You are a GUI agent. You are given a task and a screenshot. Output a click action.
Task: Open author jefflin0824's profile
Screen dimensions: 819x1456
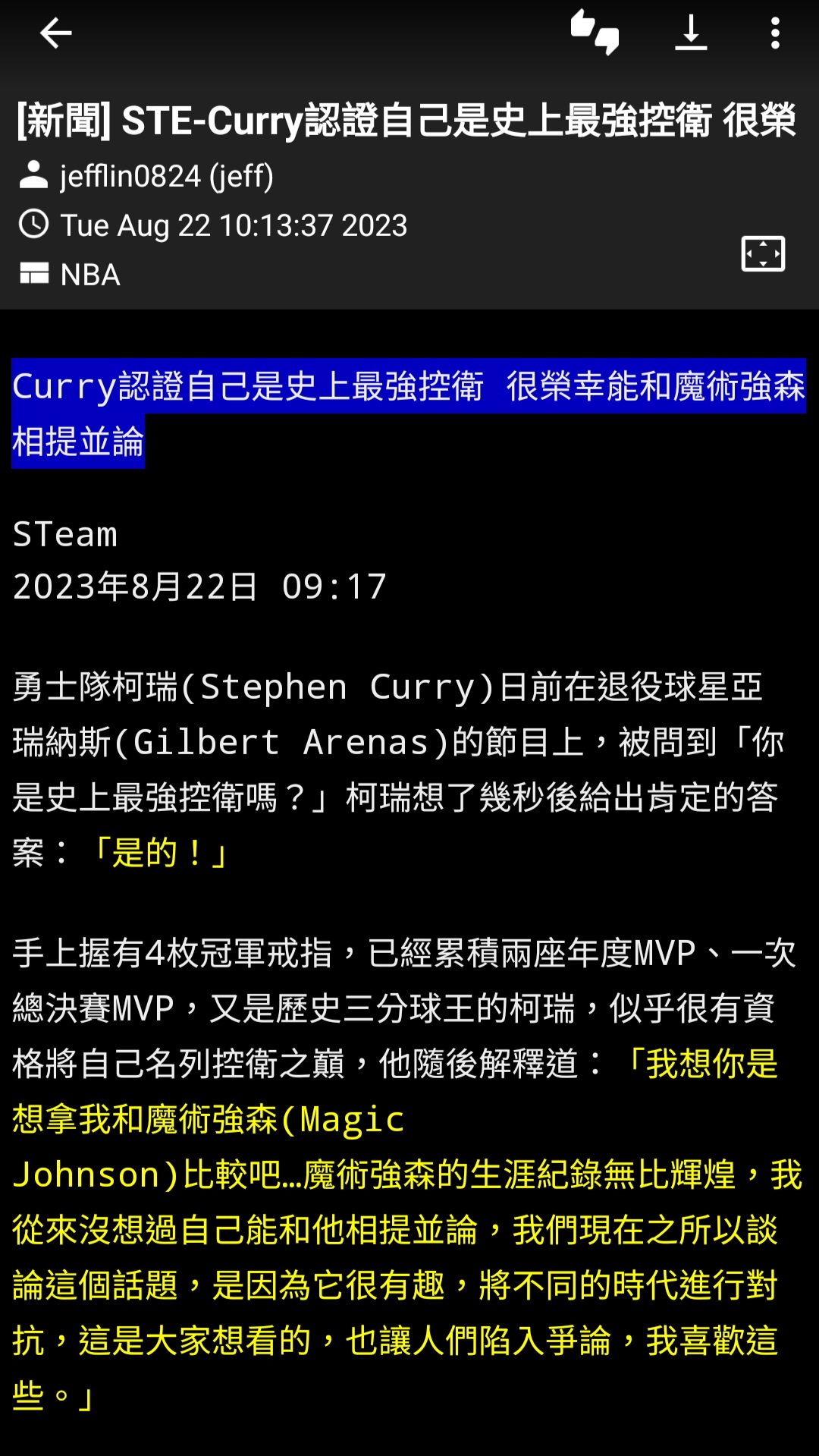(166, 176)
